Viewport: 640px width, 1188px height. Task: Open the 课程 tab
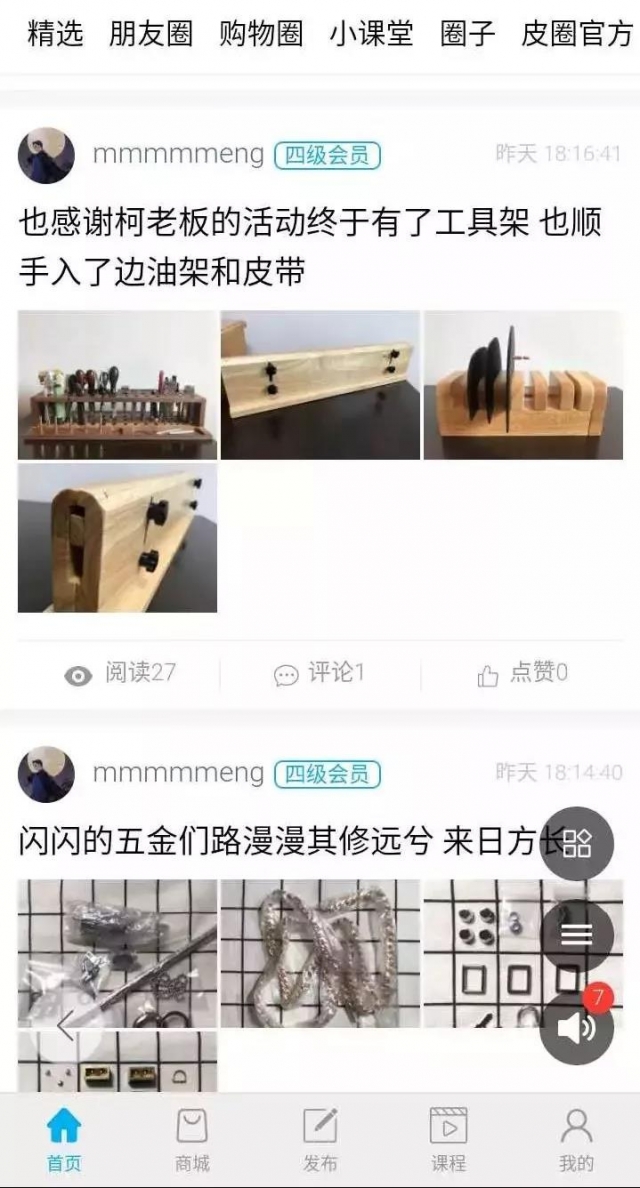(448, 1139)
